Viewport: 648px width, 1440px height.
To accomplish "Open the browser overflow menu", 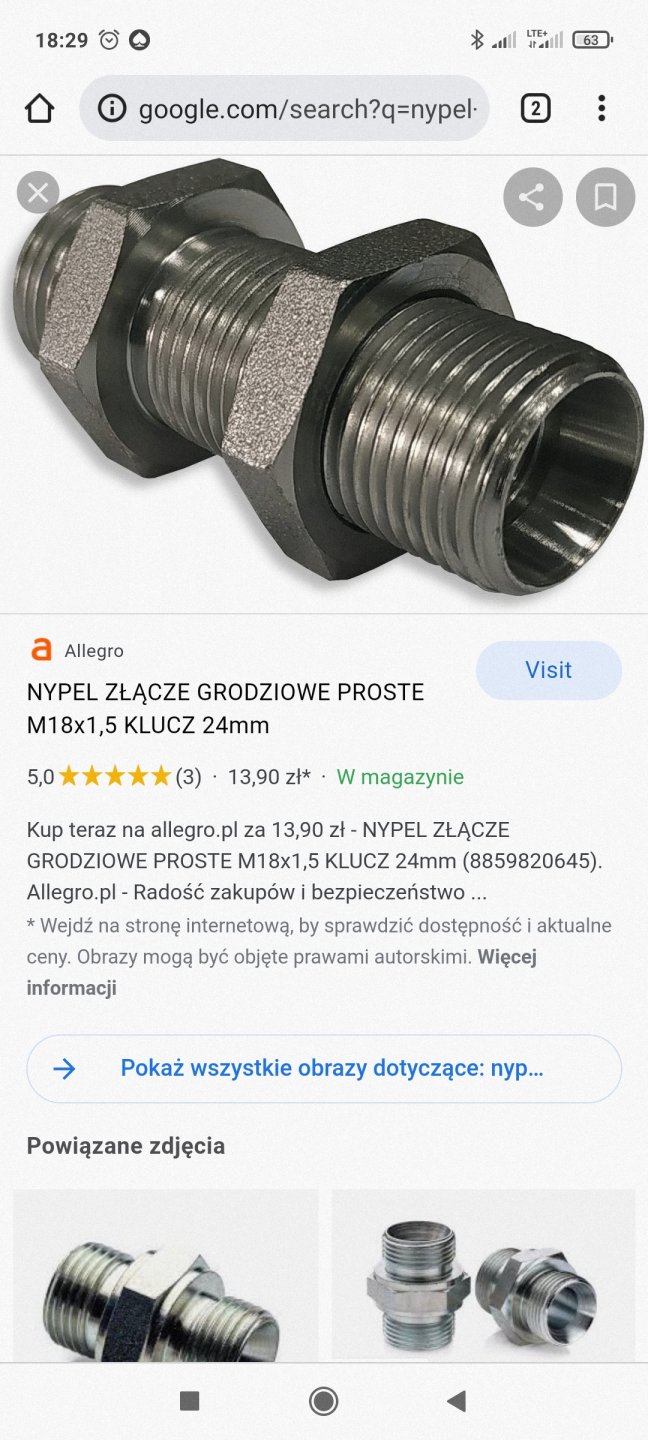I will [x=601, y=108].
